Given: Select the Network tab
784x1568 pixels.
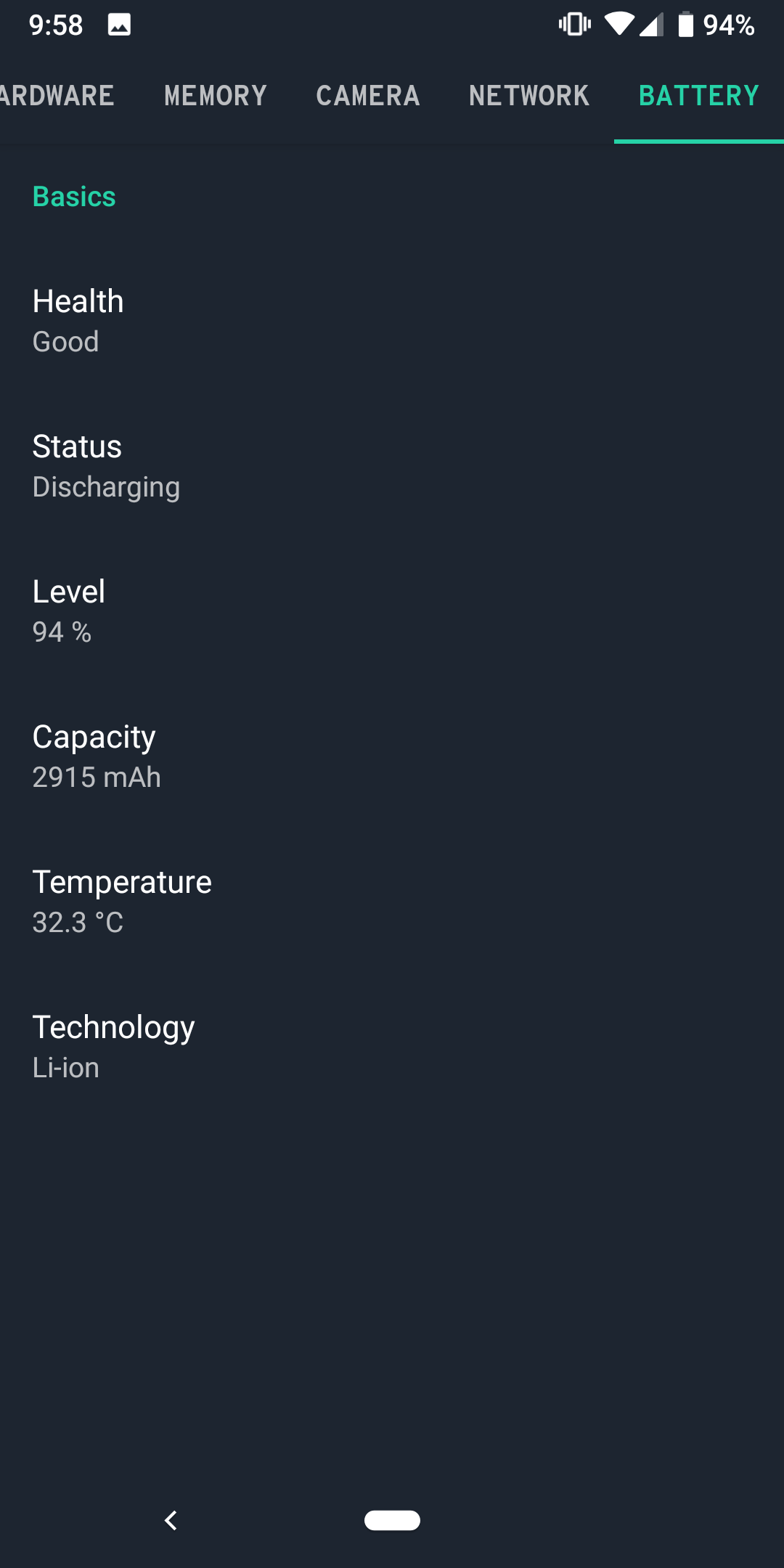Looking at the screenshot, I should pyautogui.click(x=529, y=96).
